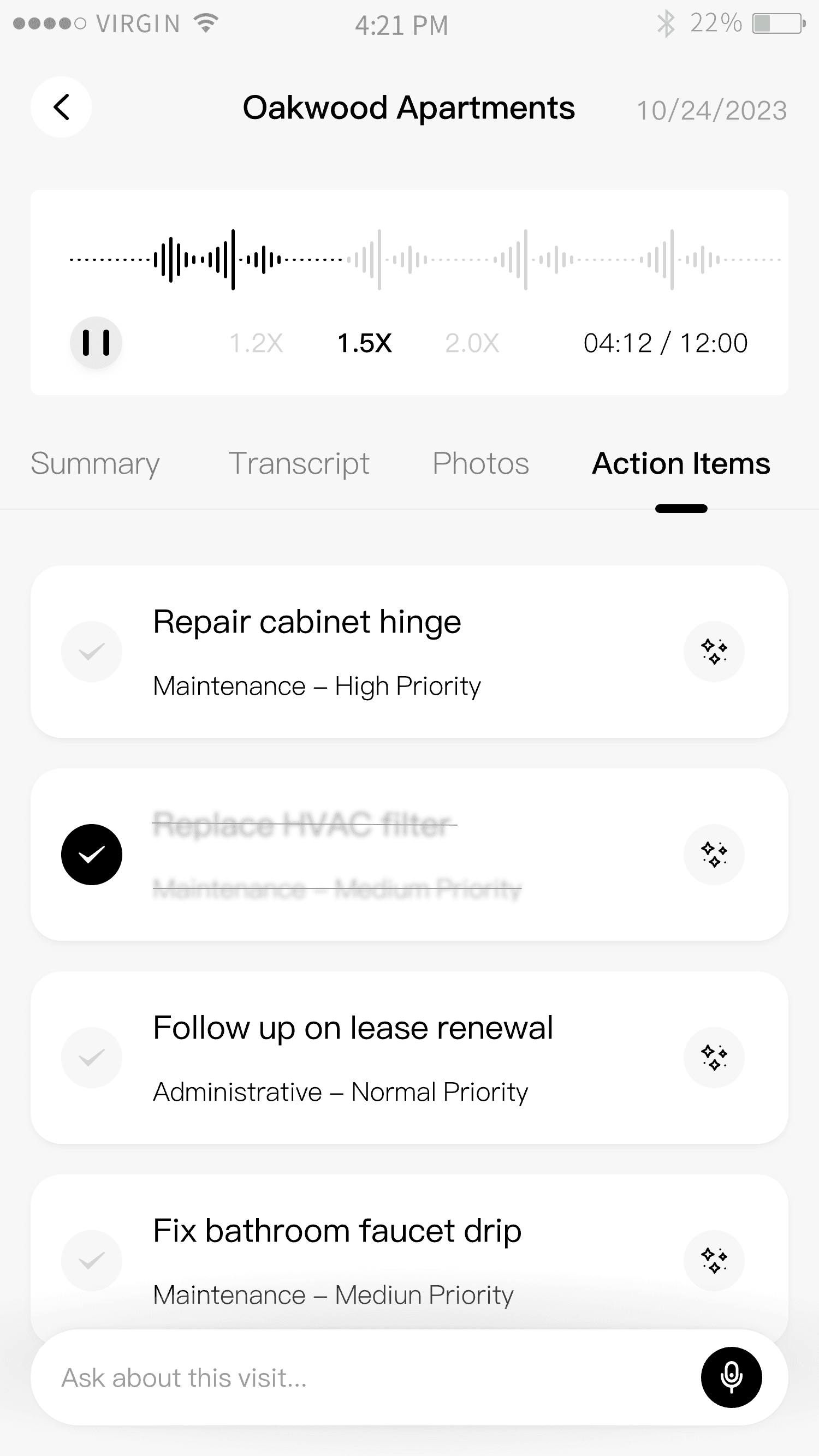This screenshot has width=819, height=1456.
Task: Mark Repair cabinet hinge as complete
Action: point(92,652)
